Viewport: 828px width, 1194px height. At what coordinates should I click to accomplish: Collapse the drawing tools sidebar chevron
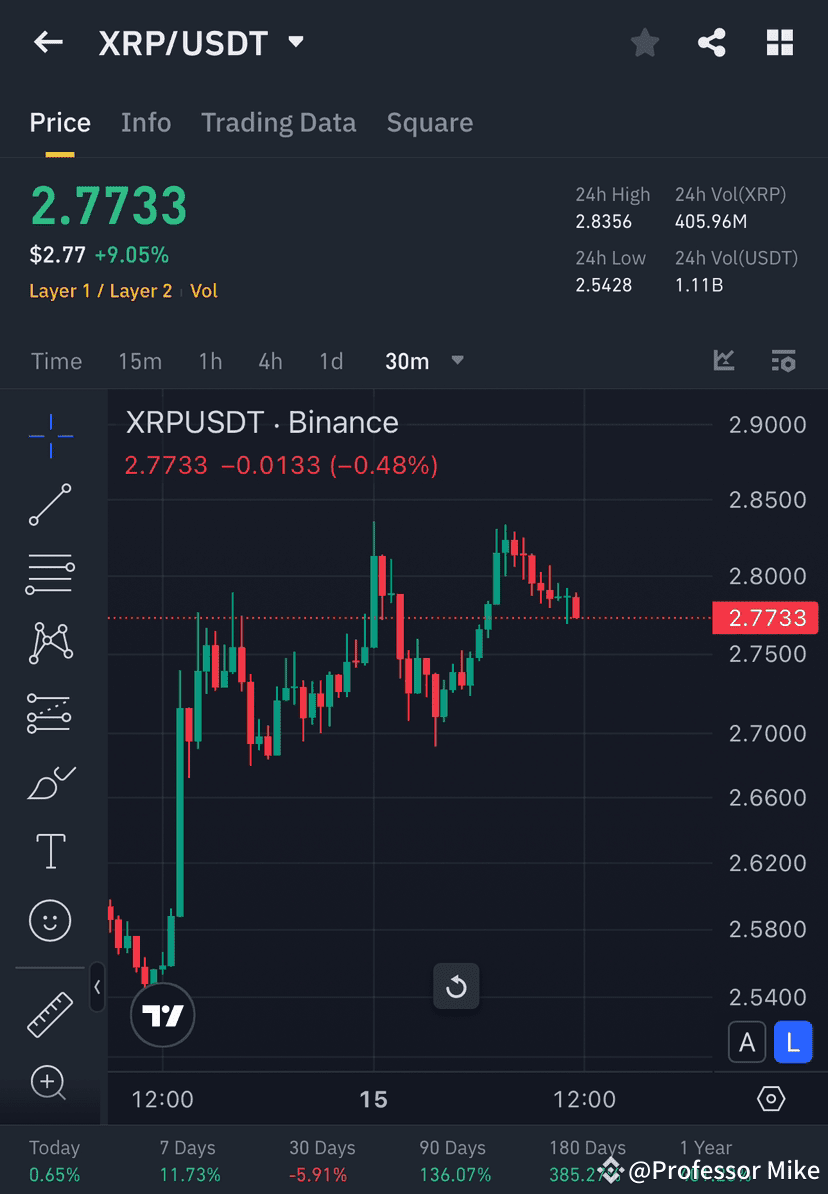pos(97,988)
